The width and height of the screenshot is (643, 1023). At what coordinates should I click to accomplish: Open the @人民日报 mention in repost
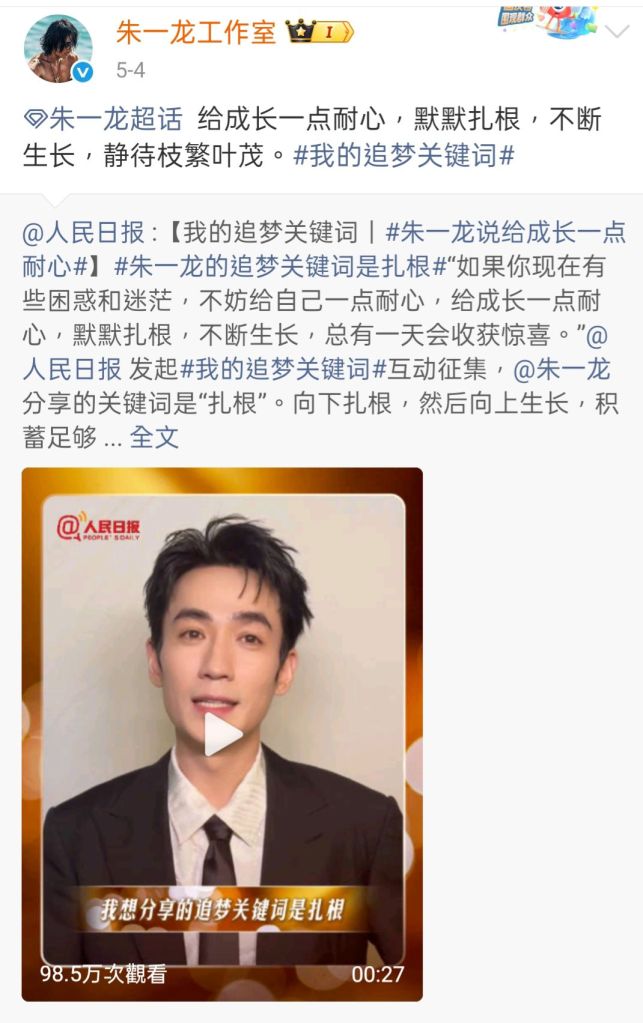[86, 234]
